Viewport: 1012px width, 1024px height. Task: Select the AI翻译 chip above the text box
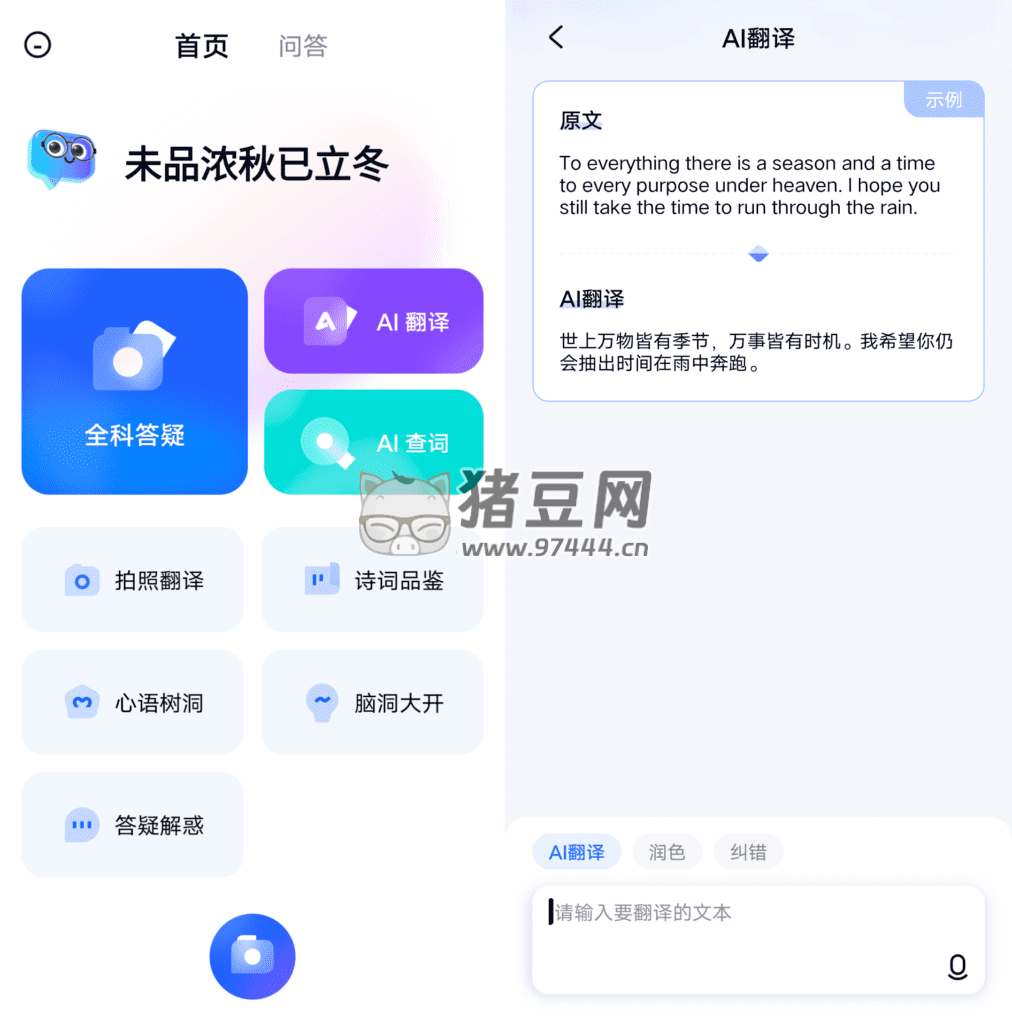tap(576, 852)
